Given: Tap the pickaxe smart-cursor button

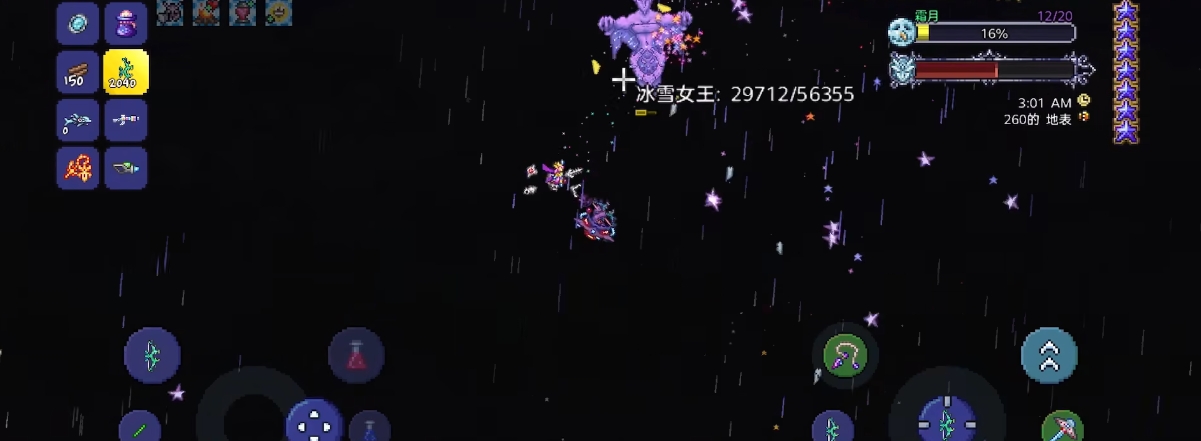Looking at the screenshot, I should point(1062,427).
